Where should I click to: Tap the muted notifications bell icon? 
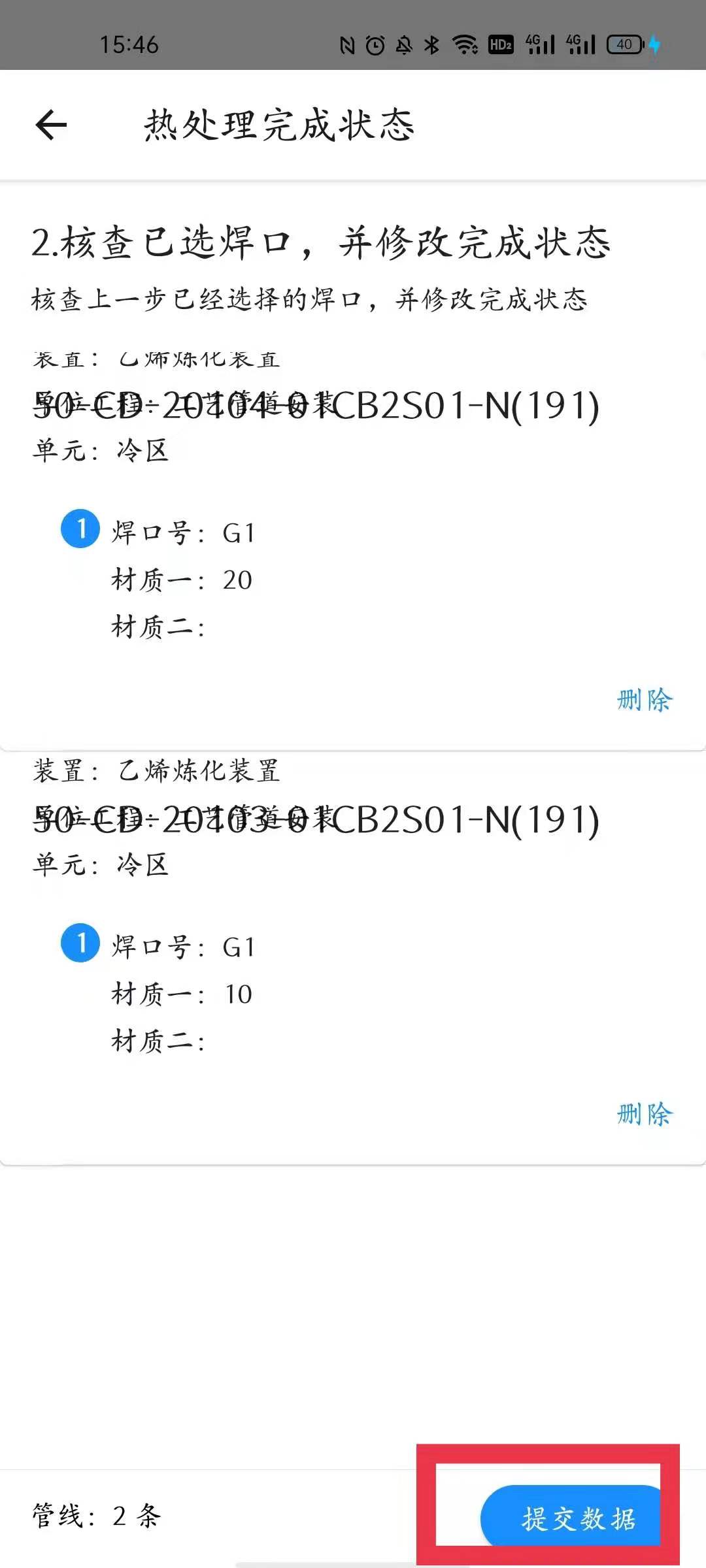(x=404, y=44)
